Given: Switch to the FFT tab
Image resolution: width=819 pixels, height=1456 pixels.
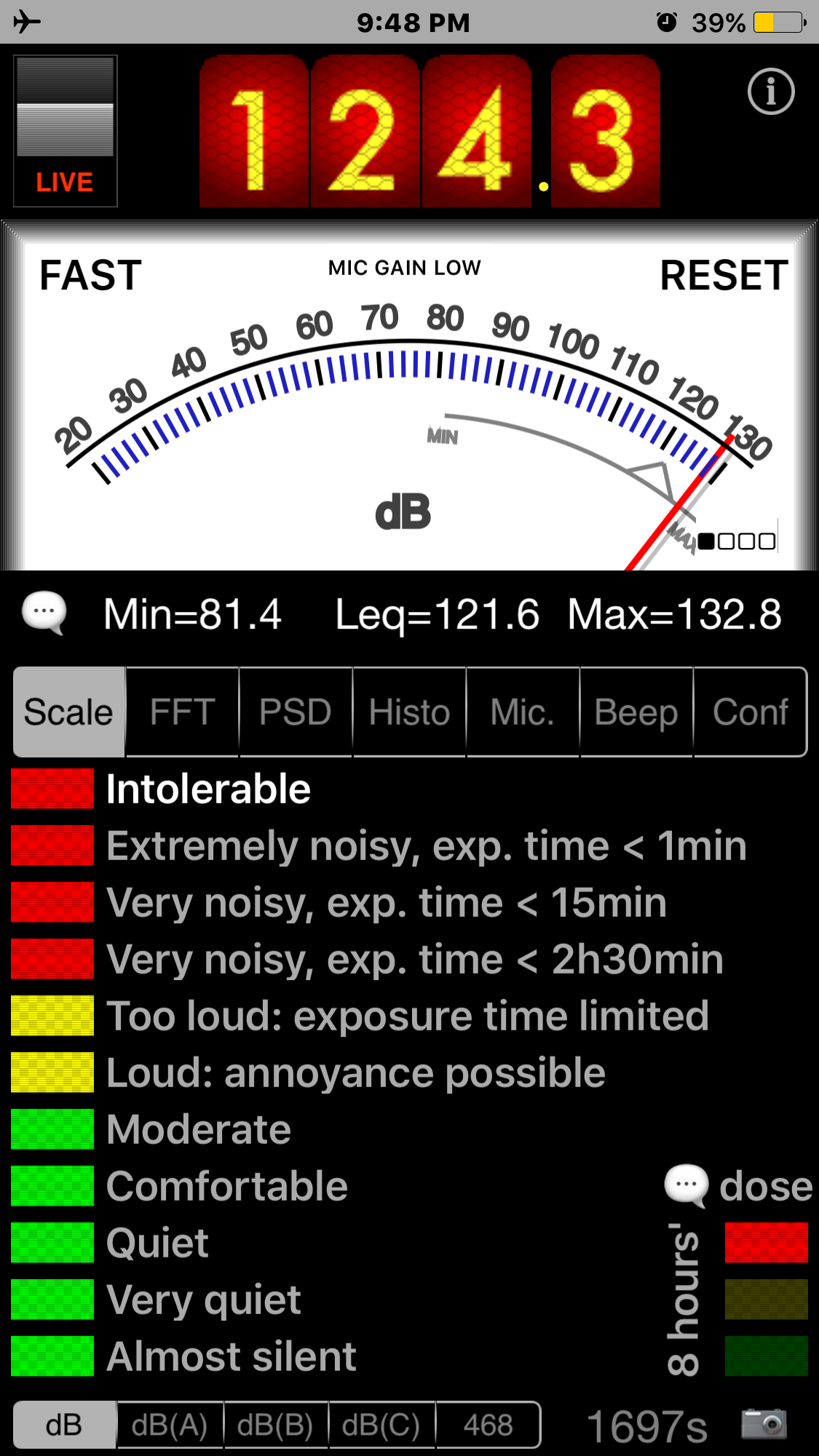Looking at the screenshot, I should click(182, 712).
